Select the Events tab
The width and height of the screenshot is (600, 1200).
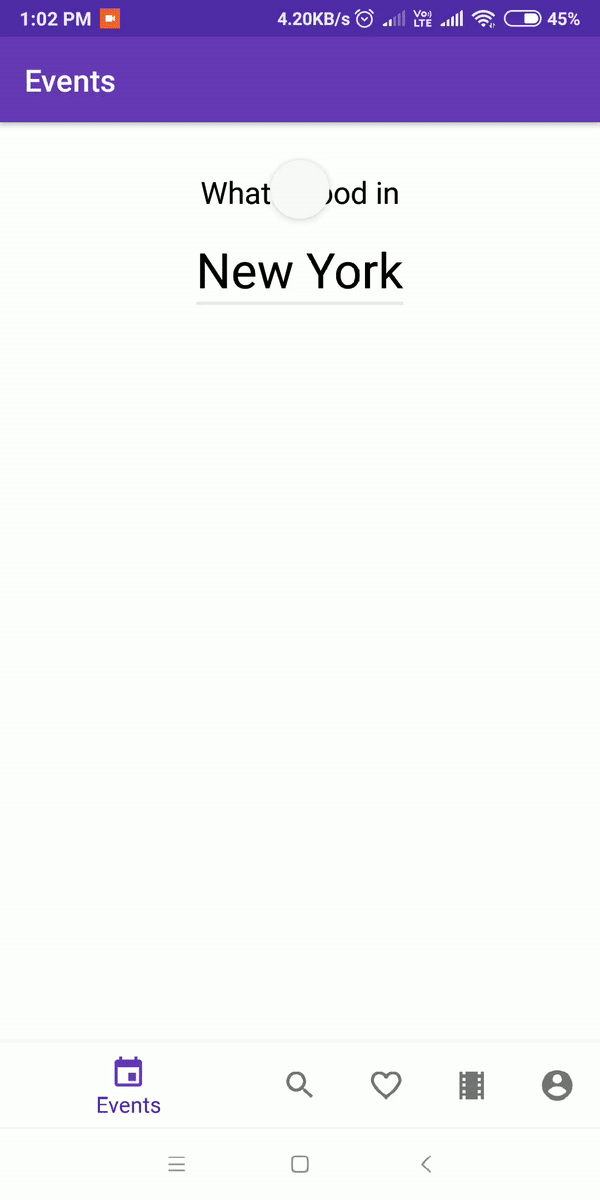coord(128,1085)
